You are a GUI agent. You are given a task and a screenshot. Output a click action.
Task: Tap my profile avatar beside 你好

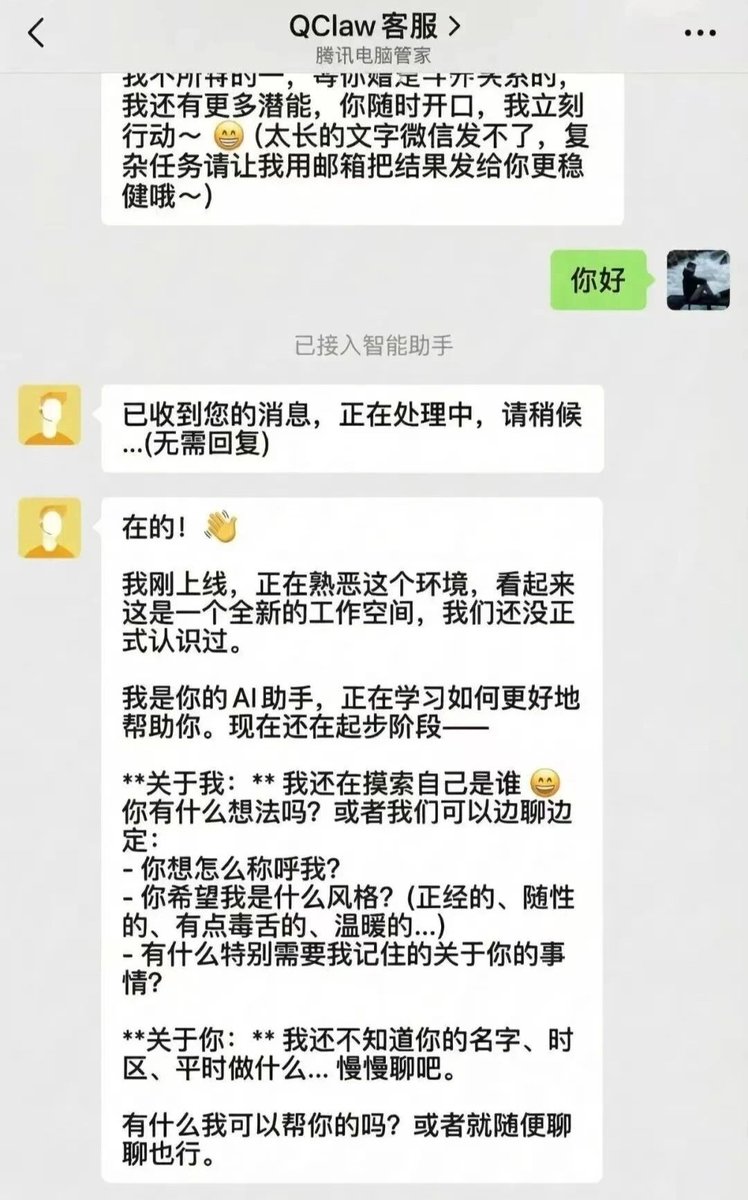(698, 280)
